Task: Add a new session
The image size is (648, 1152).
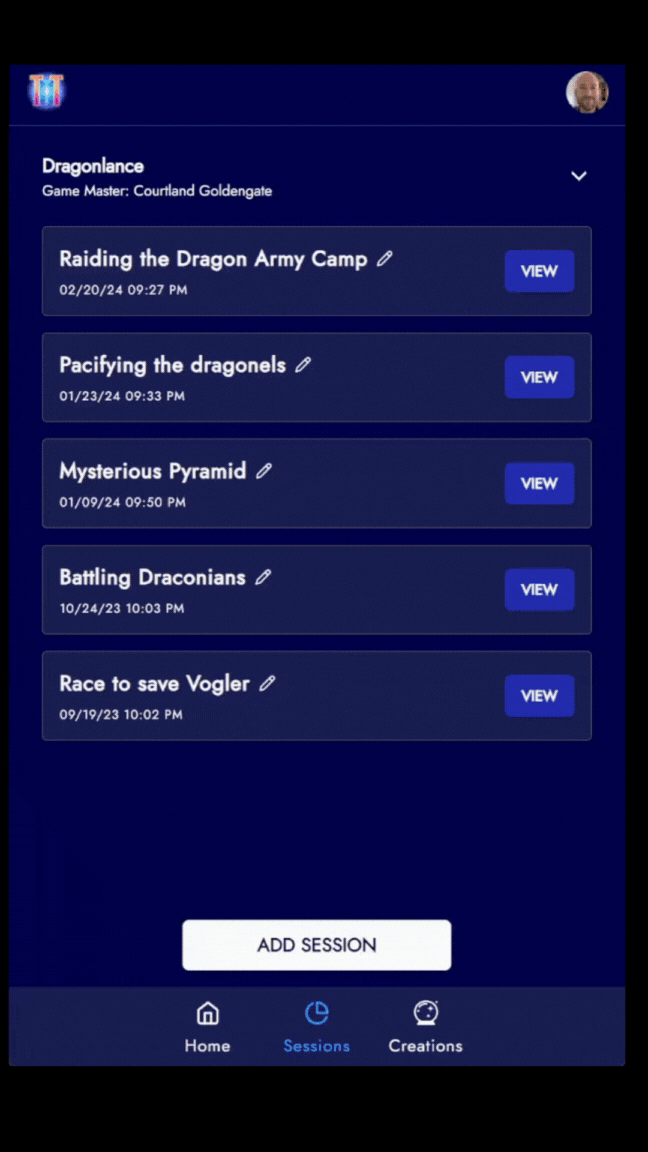Action: click(x=316, y=945)
